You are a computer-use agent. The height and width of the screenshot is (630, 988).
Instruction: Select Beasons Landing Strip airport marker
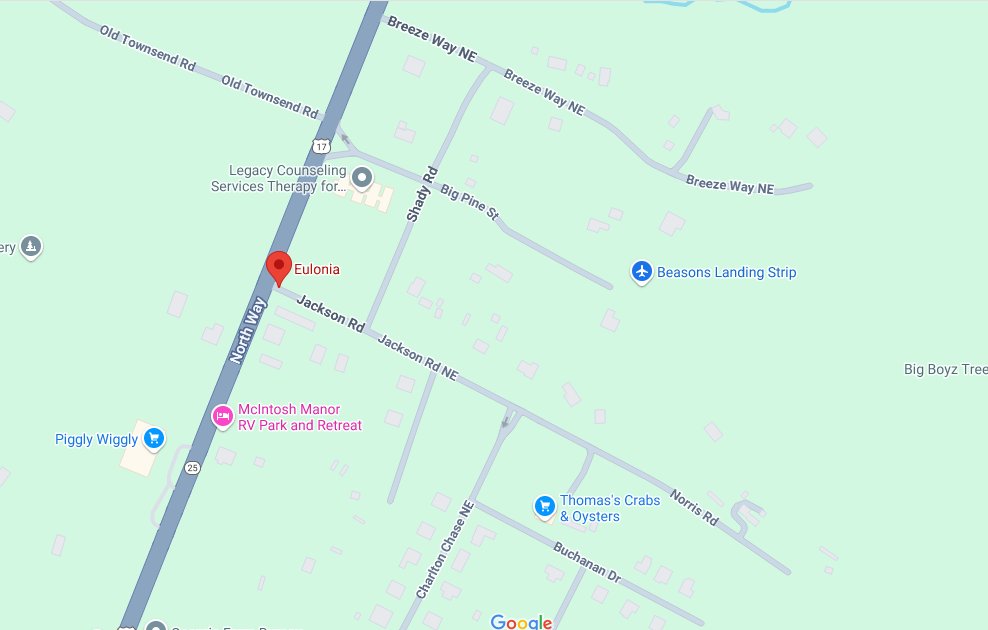tap(642, 272)
